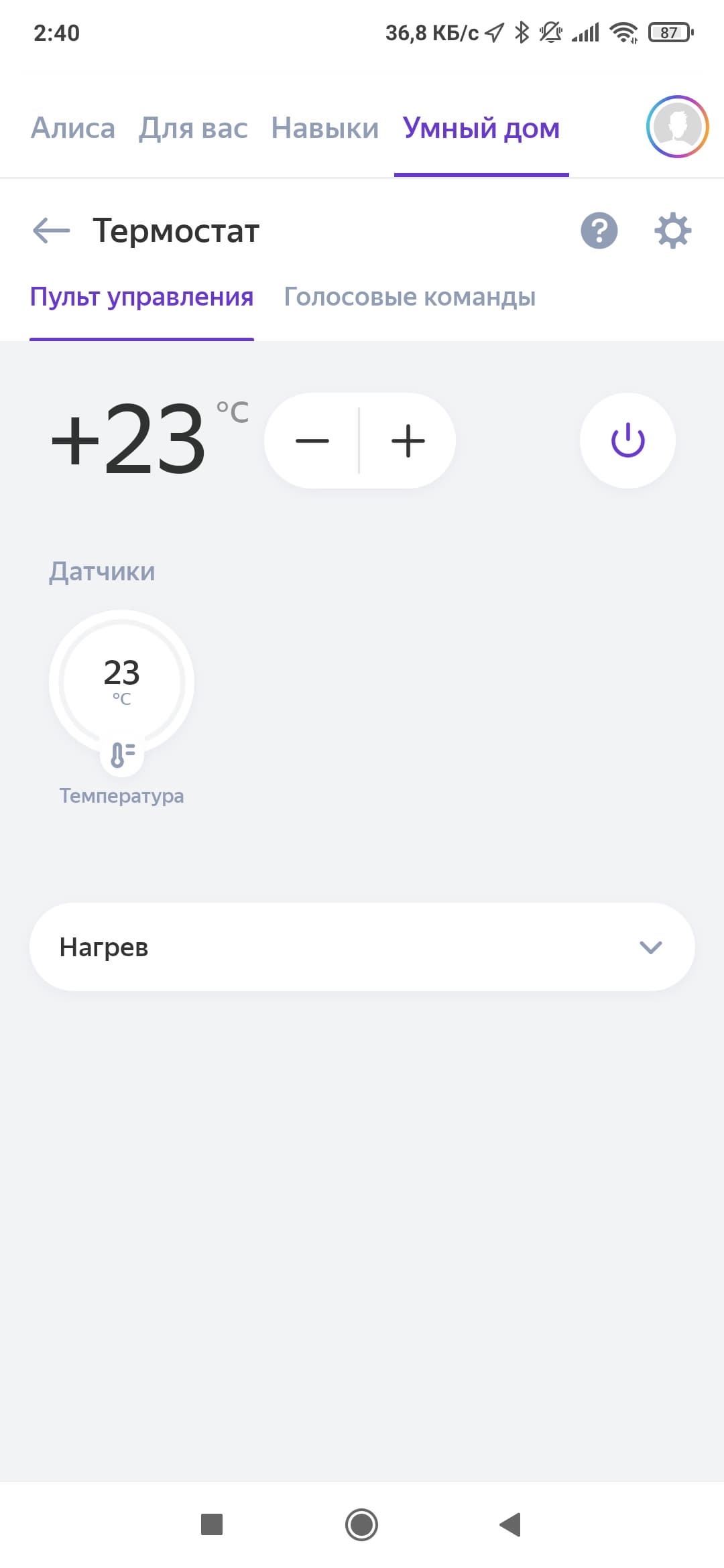Open thermostat settings gear
This screenshot has width=724, height=1568.
pos(672,231)
